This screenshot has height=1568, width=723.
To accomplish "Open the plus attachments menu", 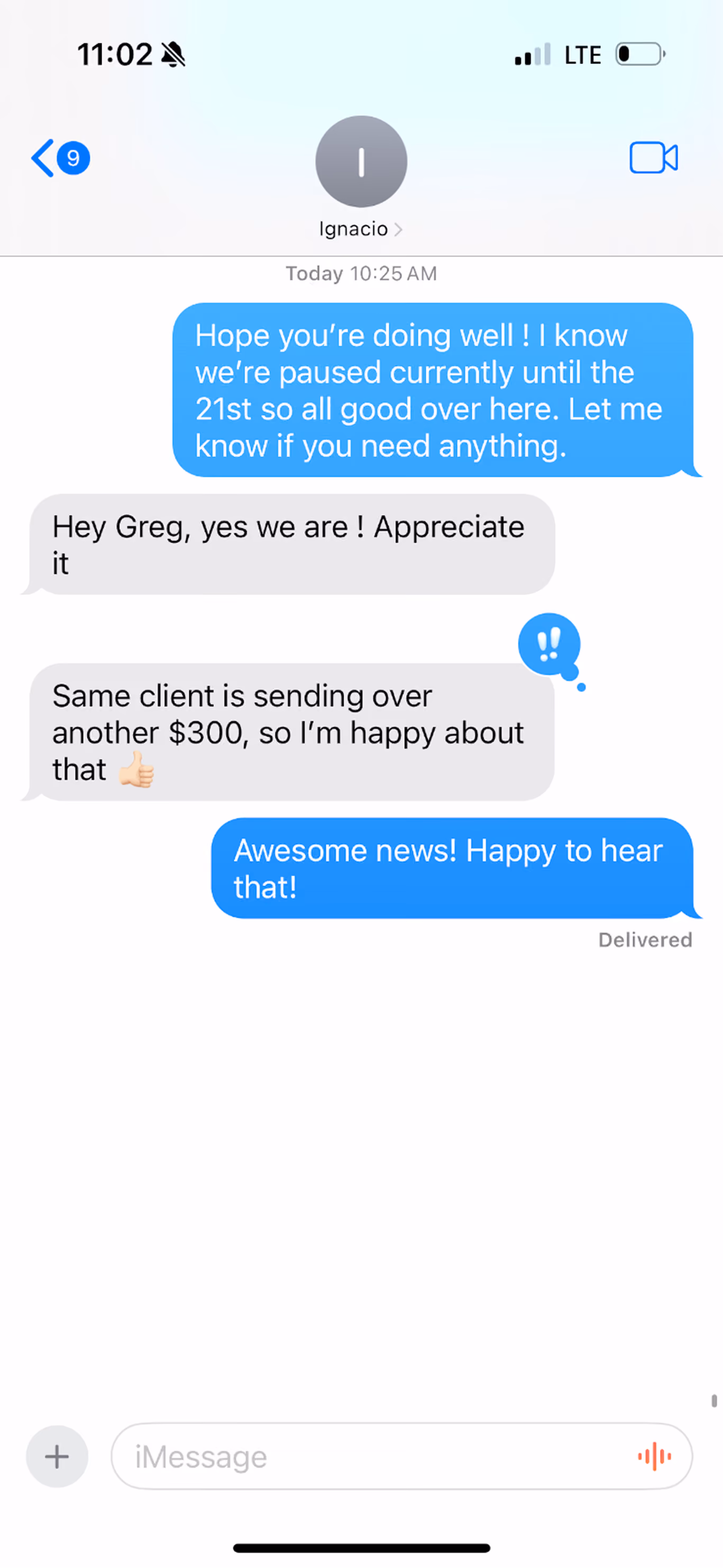I will coord(57,1456).
